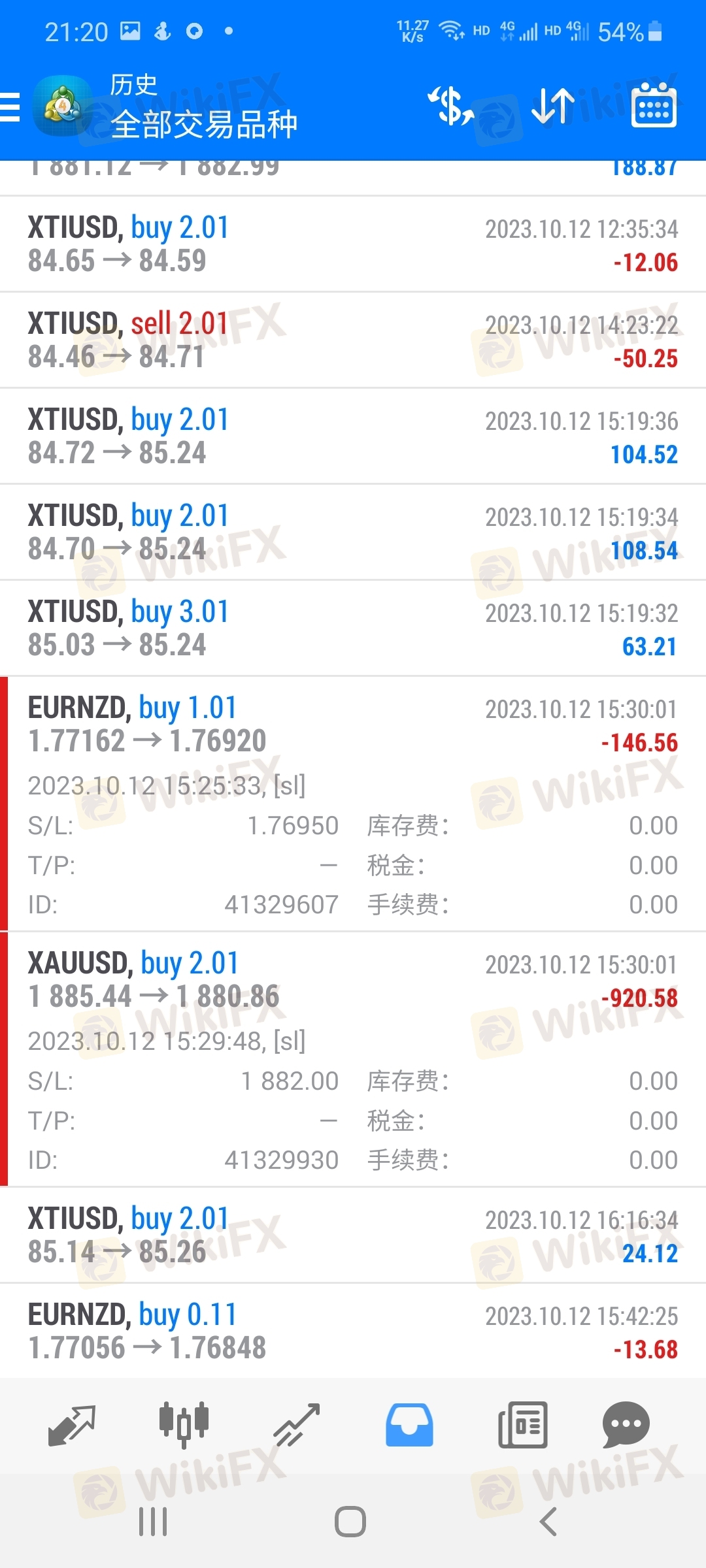Go back using the system back button

pyautogui.click(x=548, y=1522)
